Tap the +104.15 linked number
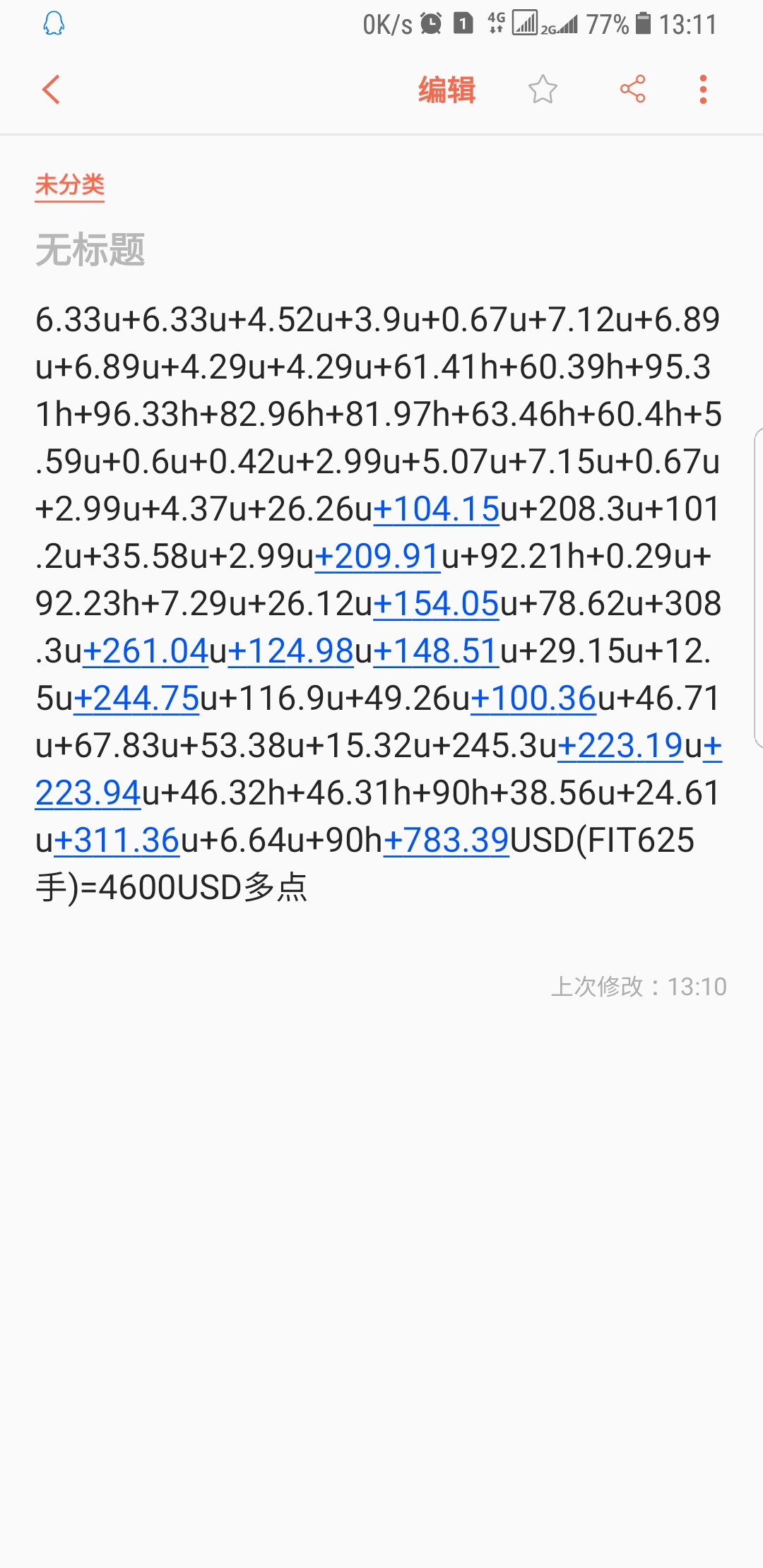 437,509
